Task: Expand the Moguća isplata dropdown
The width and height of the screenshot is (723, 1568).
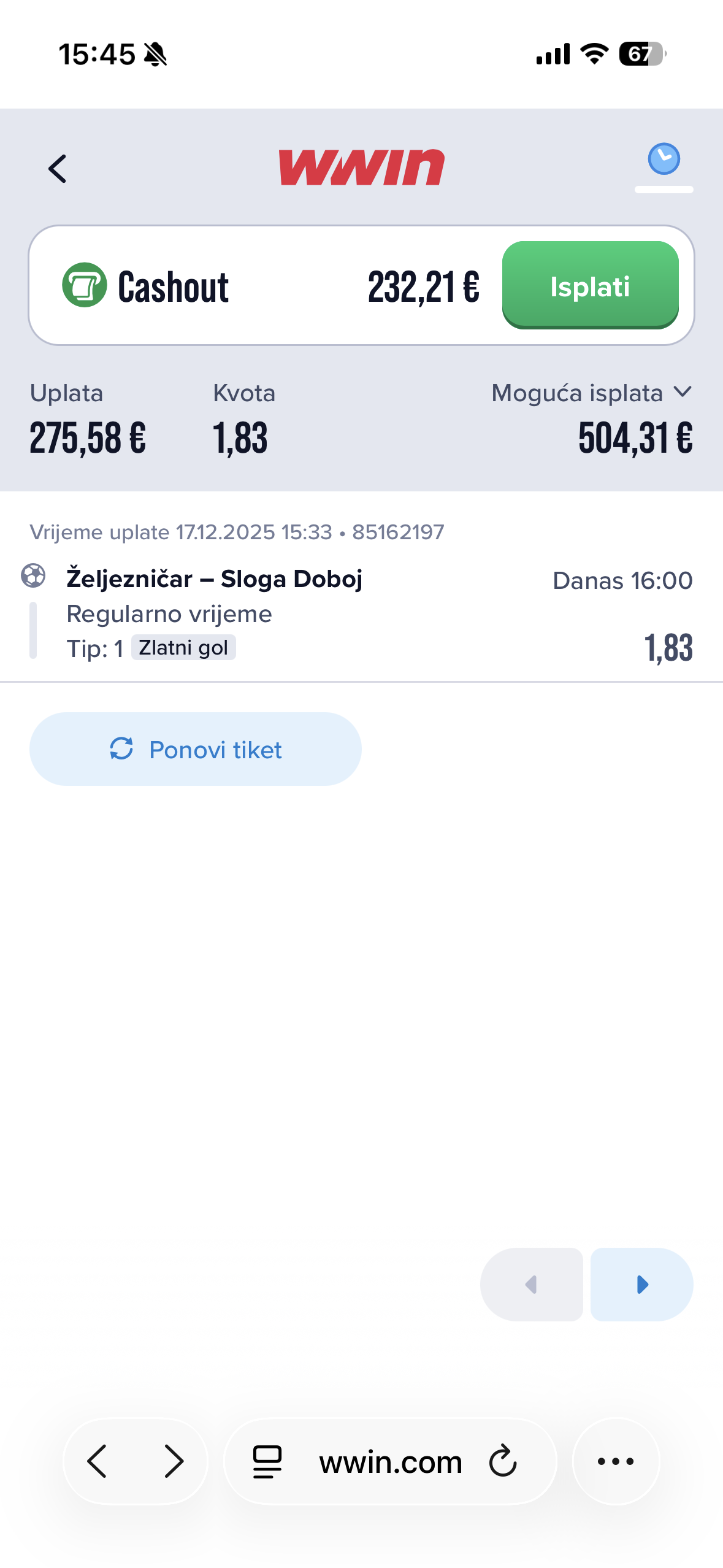Action: click(683, 392)
